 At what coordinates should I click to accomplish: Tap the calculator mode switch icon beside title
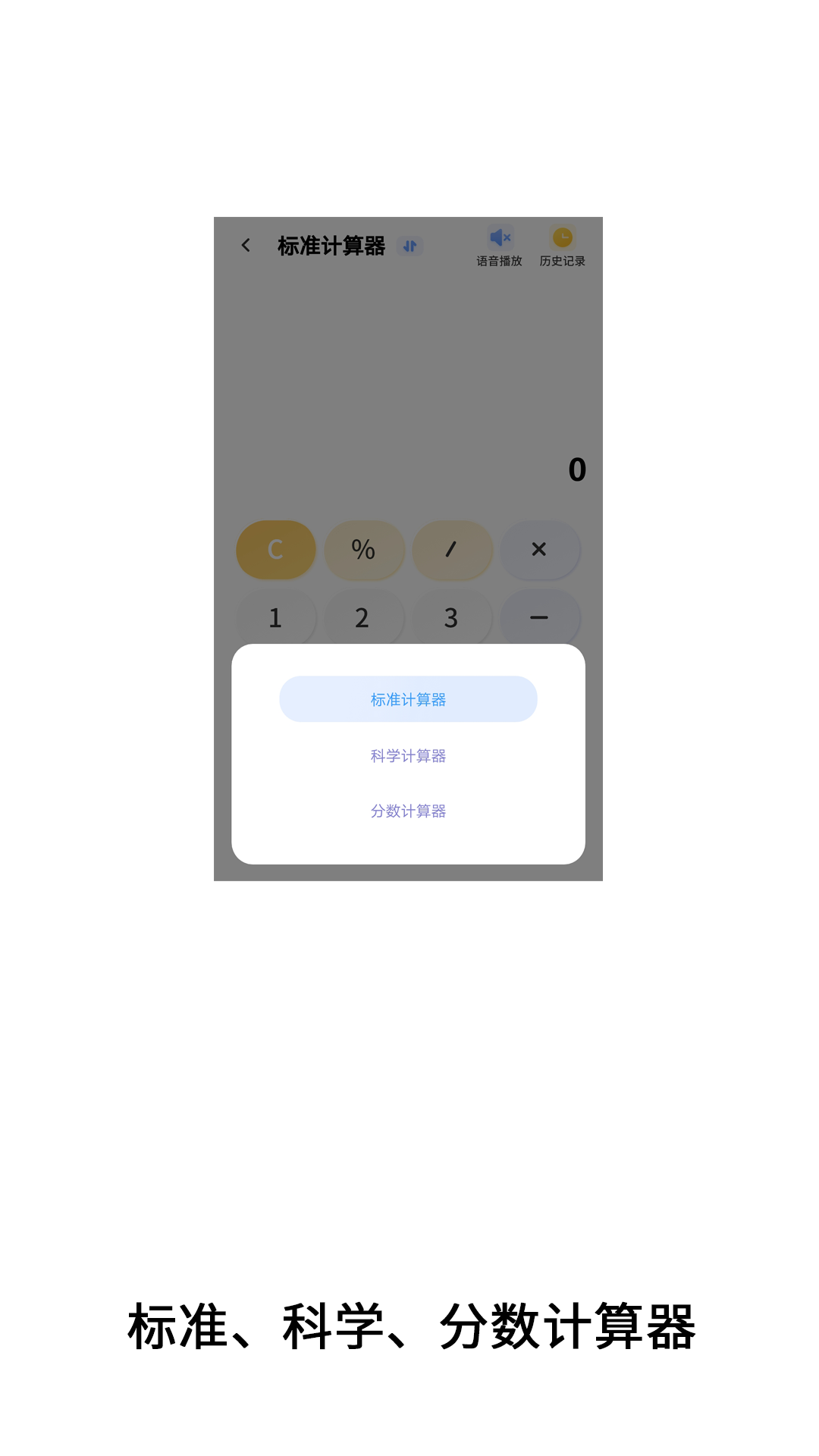410,246
